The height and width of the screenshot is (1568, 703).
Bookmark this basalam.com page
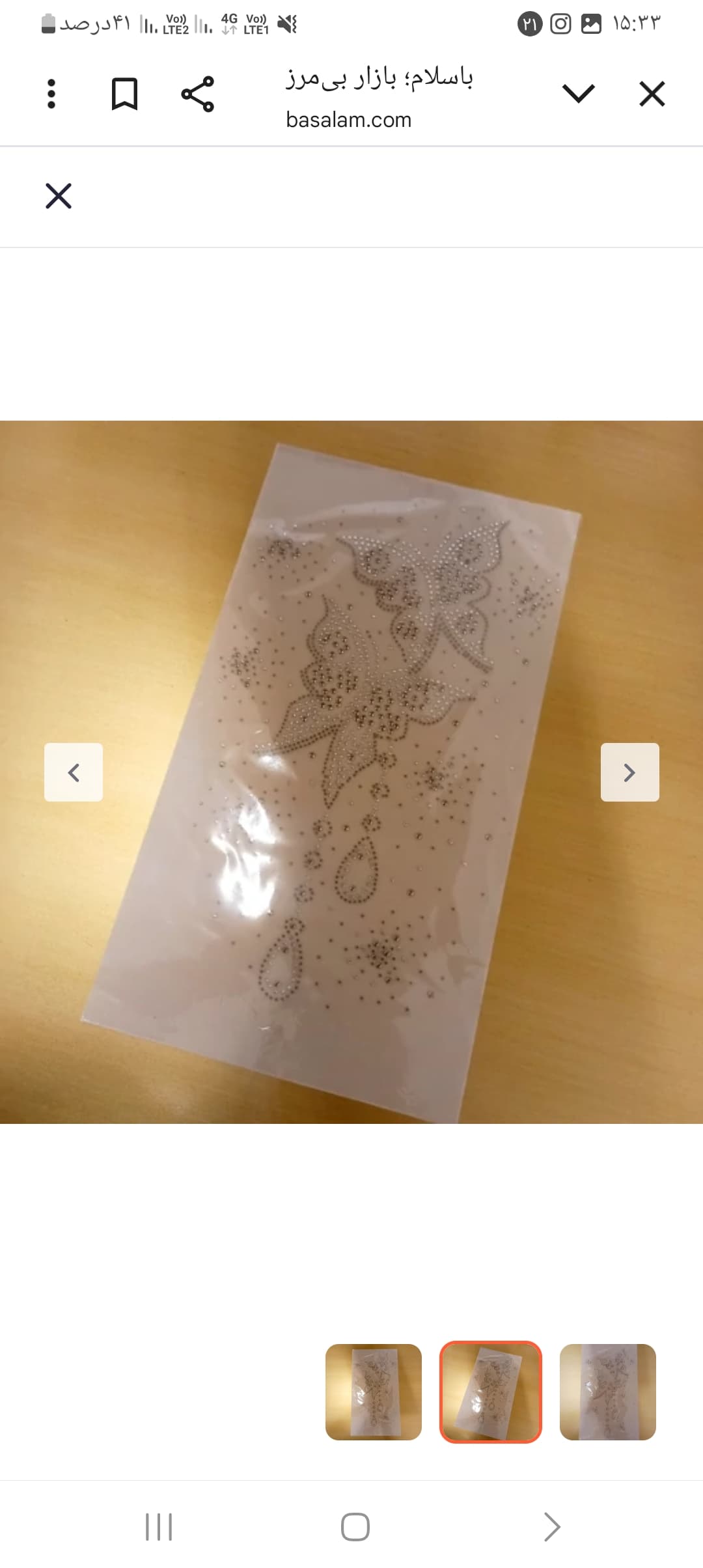(125, 93)
